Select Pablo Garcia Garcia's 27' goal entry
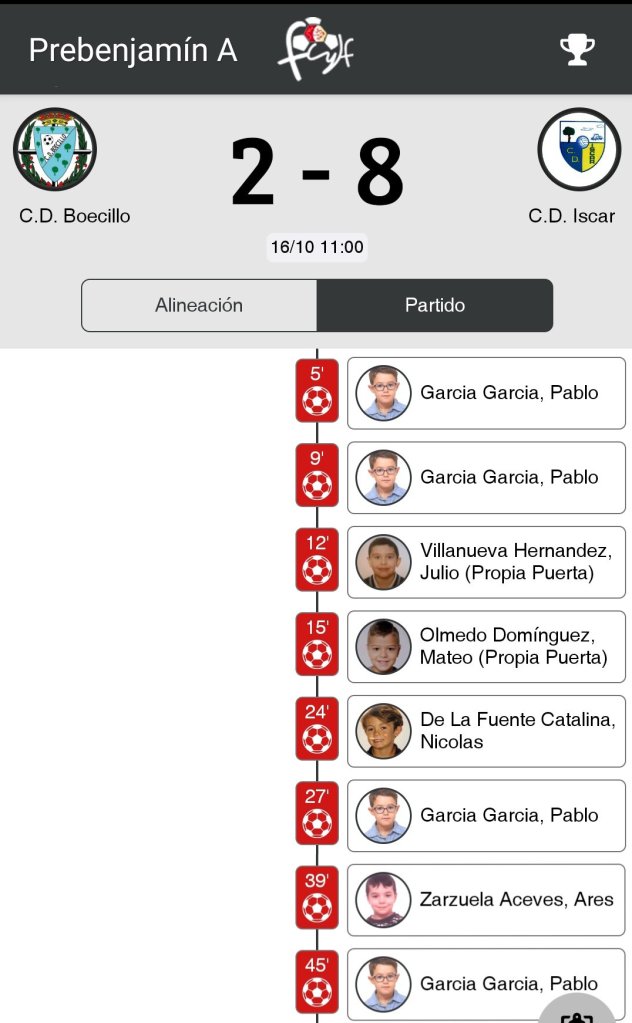Image resolution: width=632 pixels, height=1023 pixels. coord(486,816)
